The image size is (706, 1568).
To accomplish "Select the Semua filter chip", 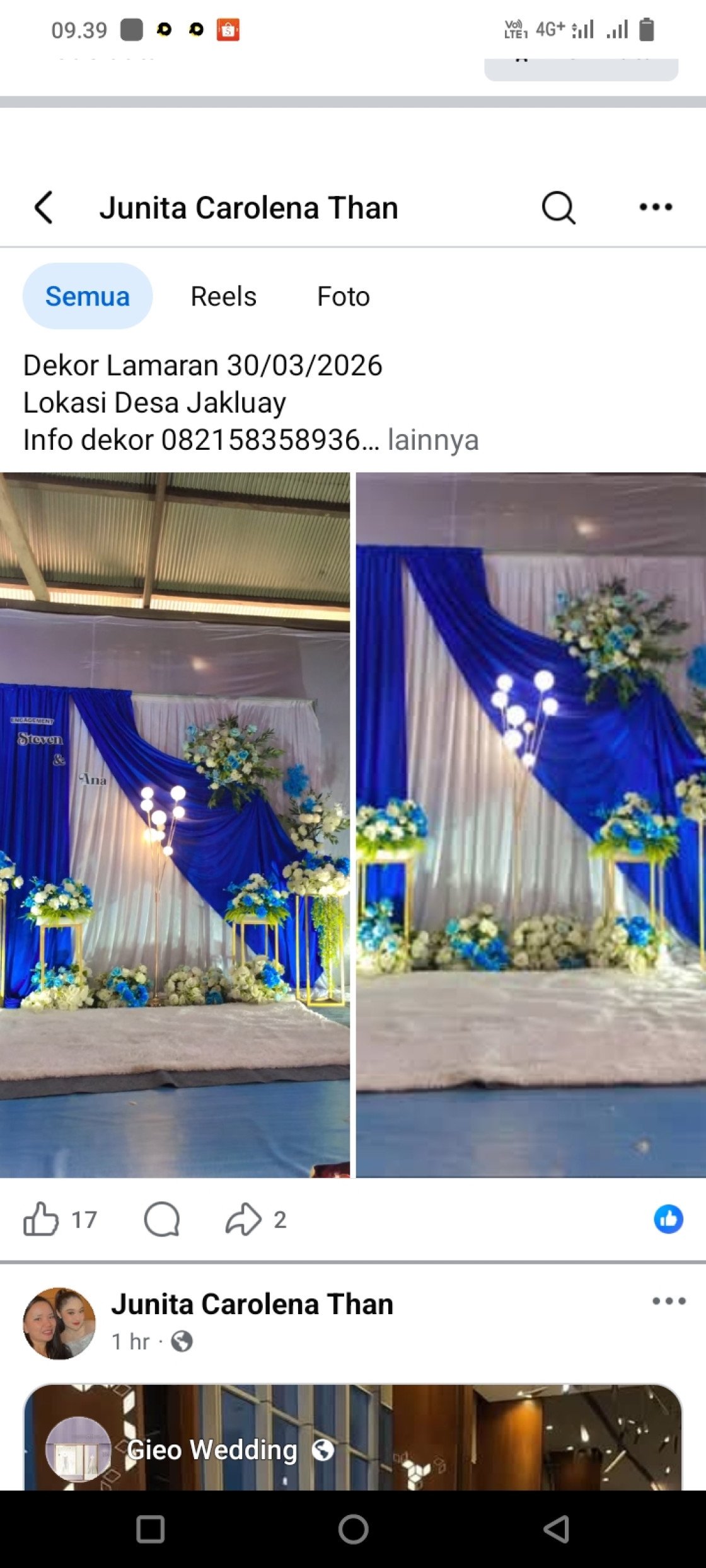I will tap(88, 296).
